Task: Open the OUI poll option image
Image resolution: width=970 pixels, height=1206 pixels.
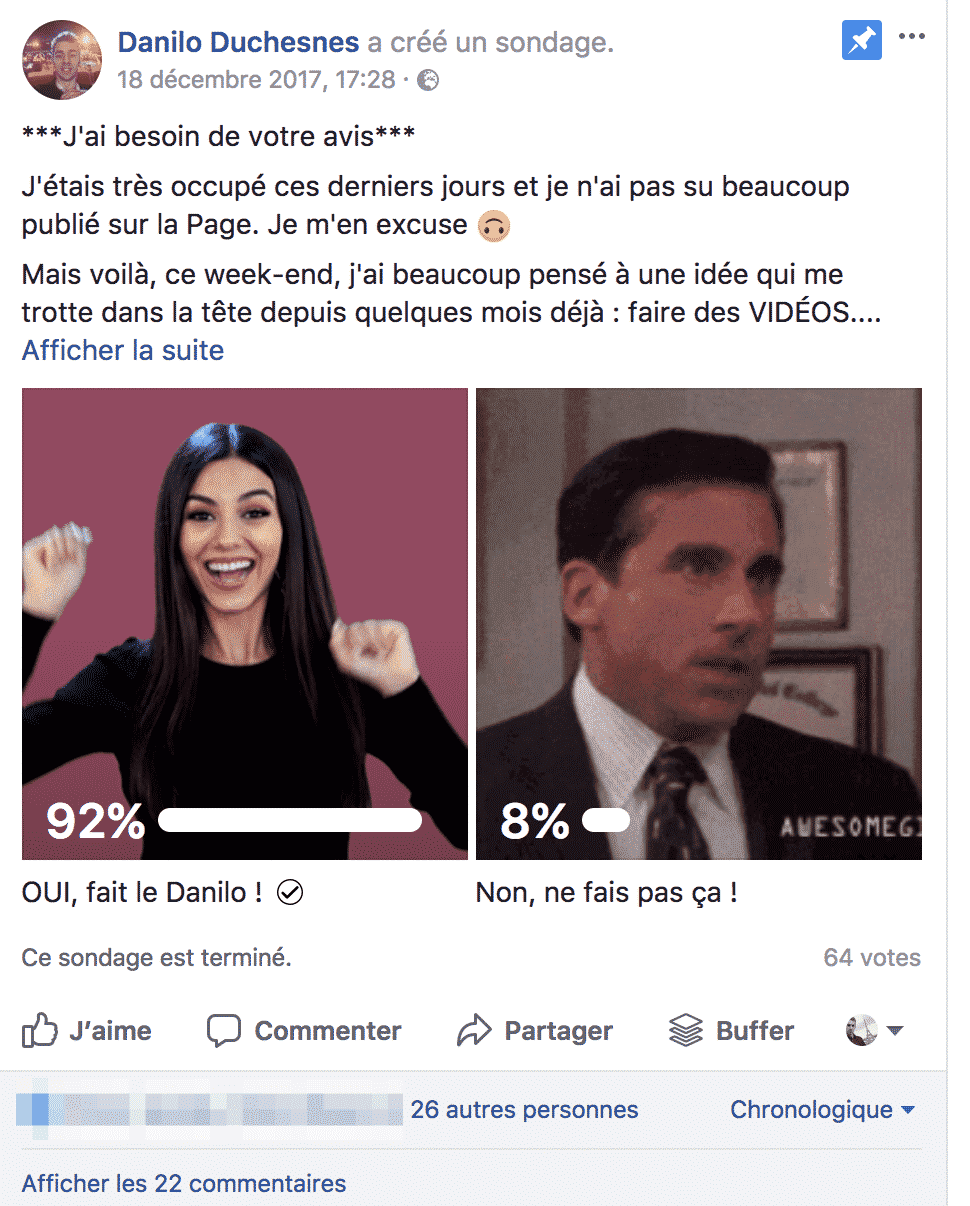Action: coord(245,623)
